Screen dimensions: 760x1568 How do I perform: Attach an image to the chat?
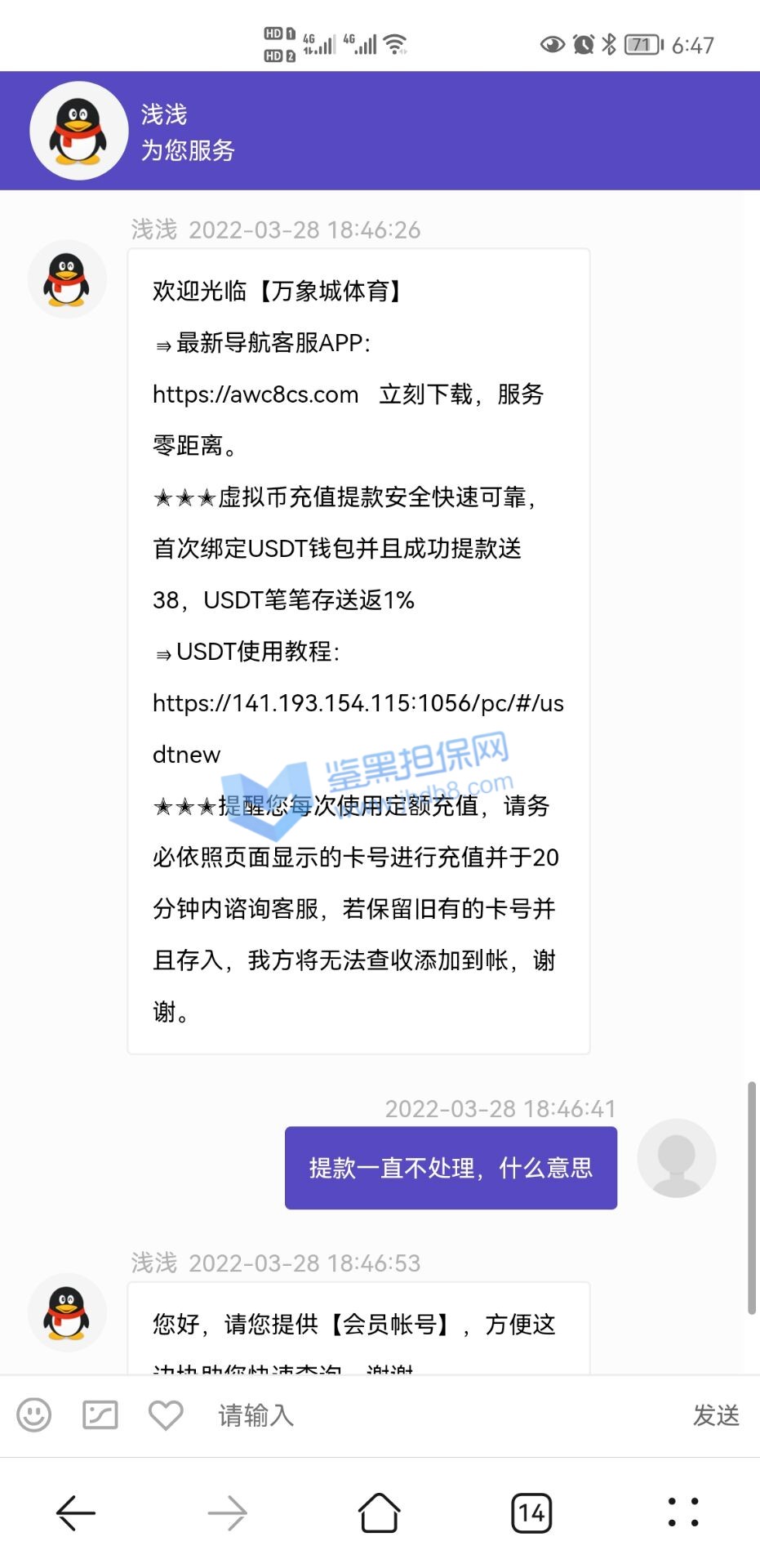[x=100, y=1414]
